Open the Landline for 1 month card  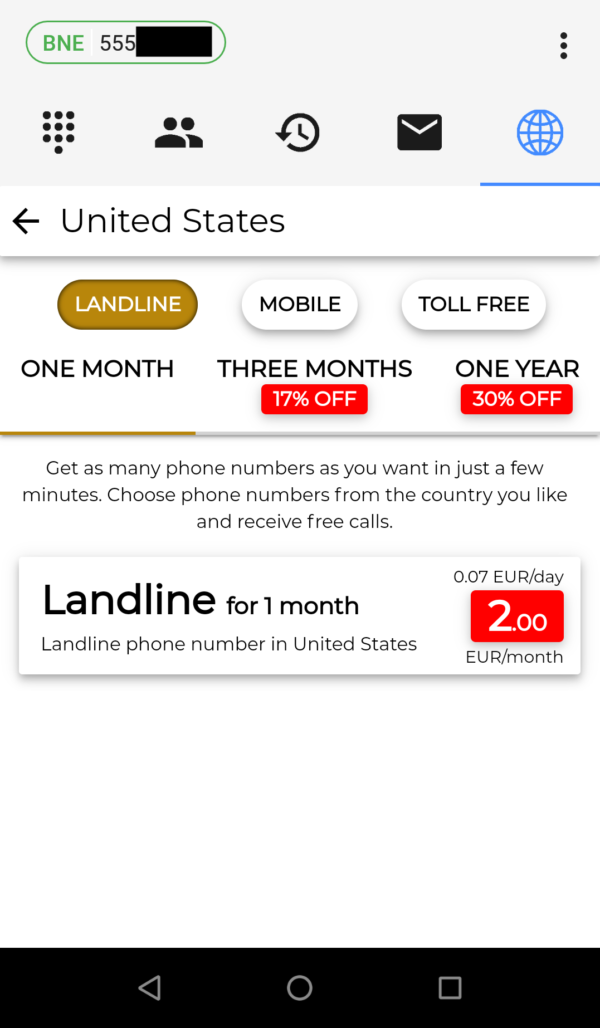[300, 615]
